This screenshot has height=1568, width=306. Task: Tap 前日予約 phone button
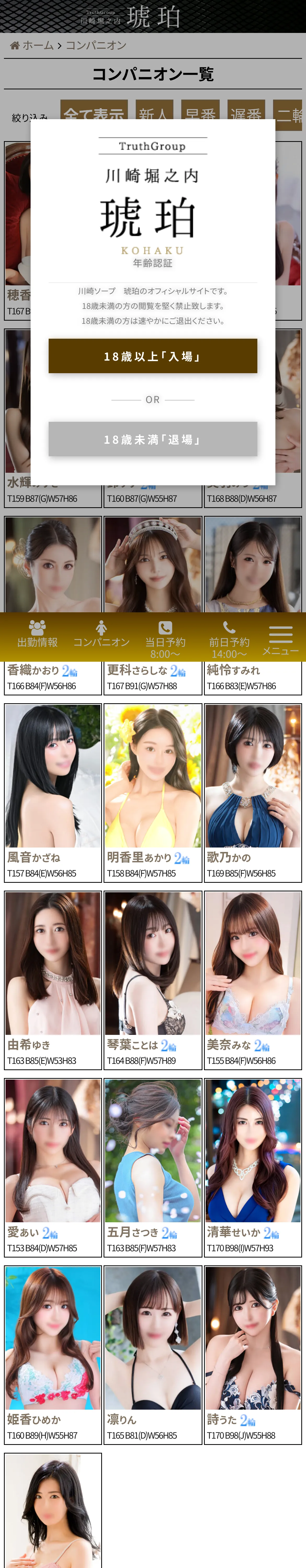229,639
